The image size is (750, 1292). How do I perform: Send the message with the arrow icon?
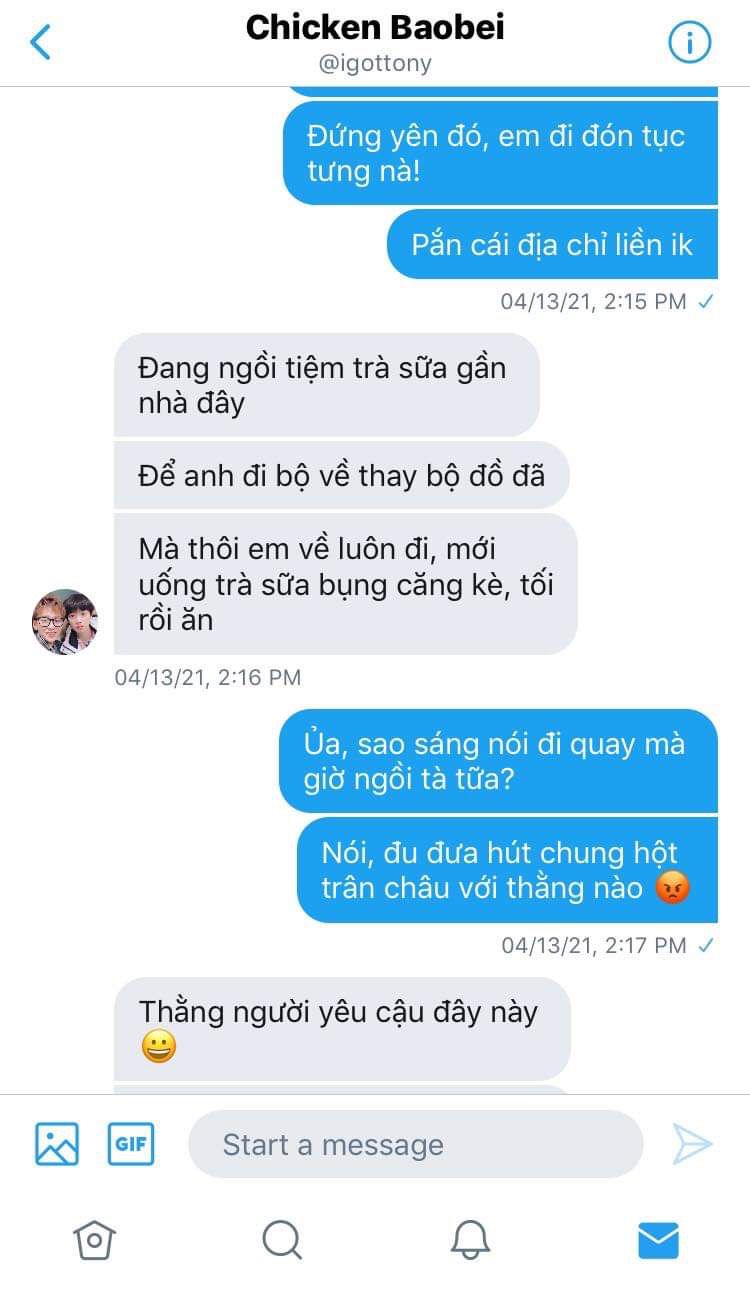point(692,1144)
